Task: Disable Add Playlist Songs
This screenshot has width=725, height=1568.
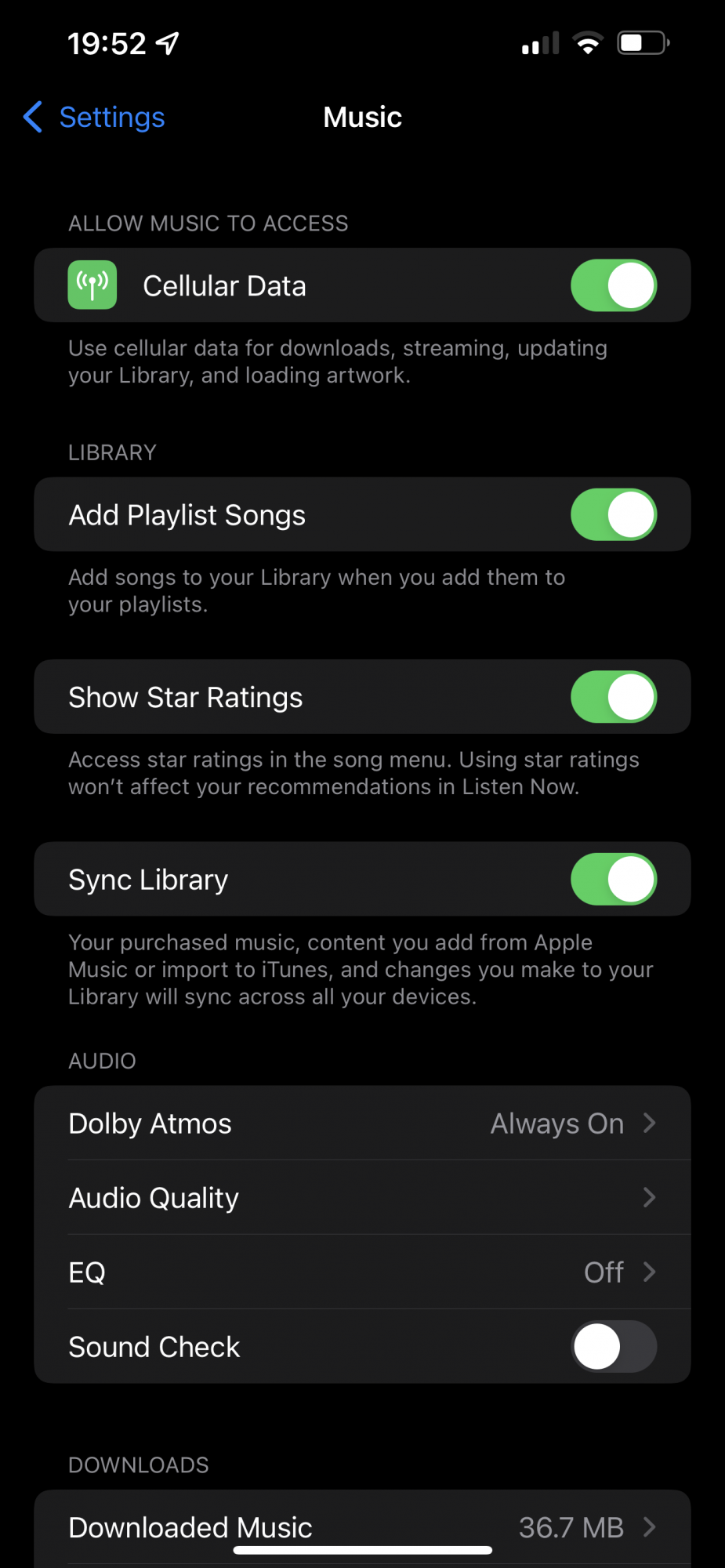Action: tap(613, 515)
